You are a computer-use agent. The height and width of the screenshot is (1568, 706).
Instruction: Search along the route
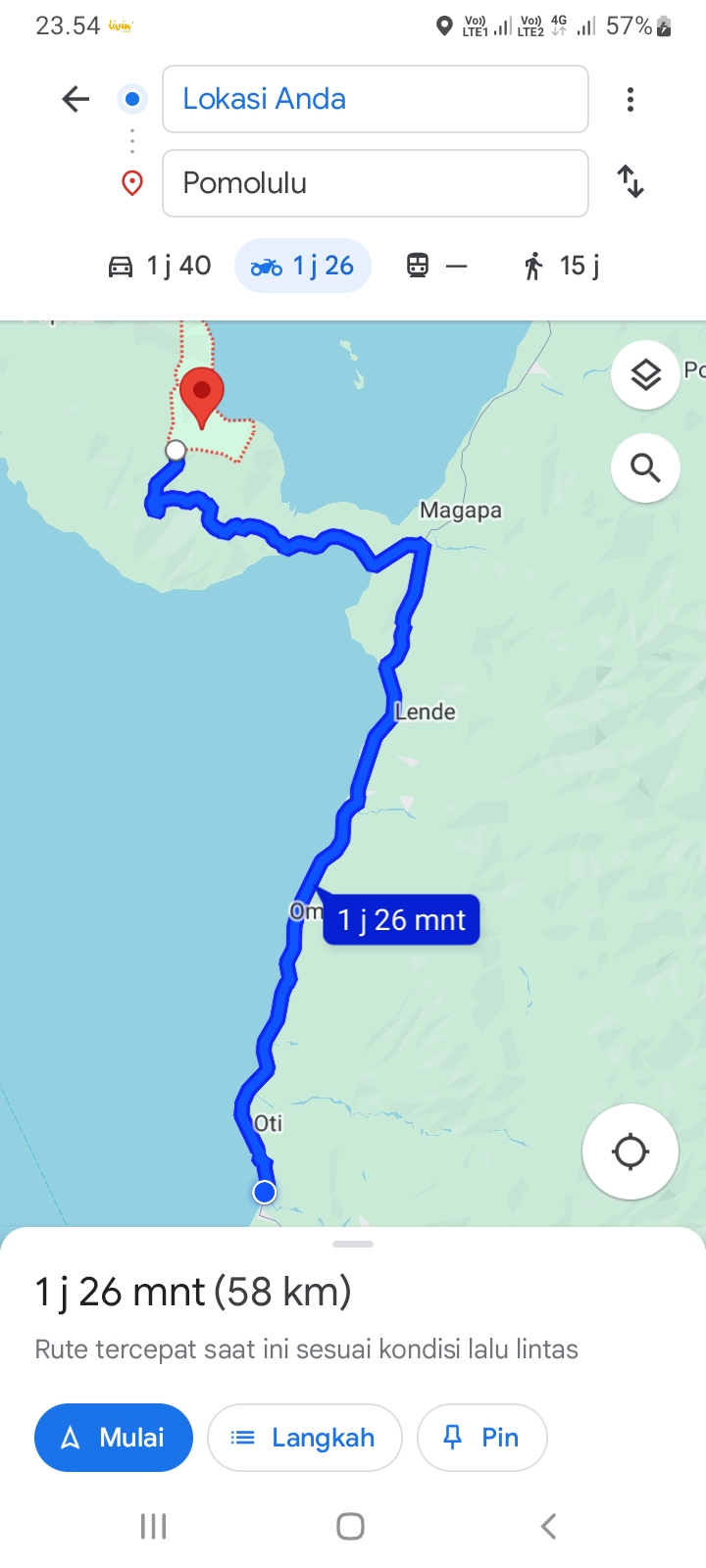[645, 468]
